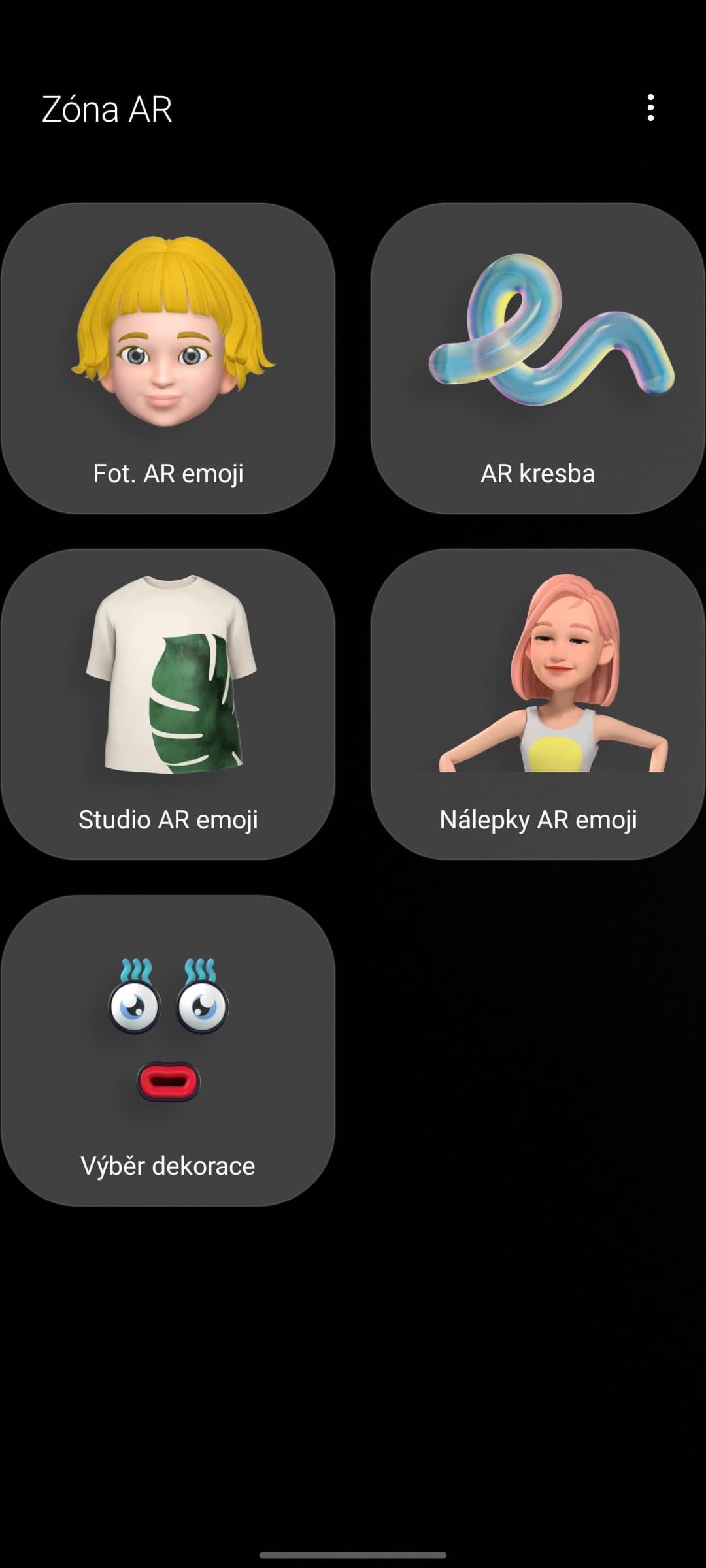
Task: Launch AR kresba drawing tool
Action: [538, 358]
